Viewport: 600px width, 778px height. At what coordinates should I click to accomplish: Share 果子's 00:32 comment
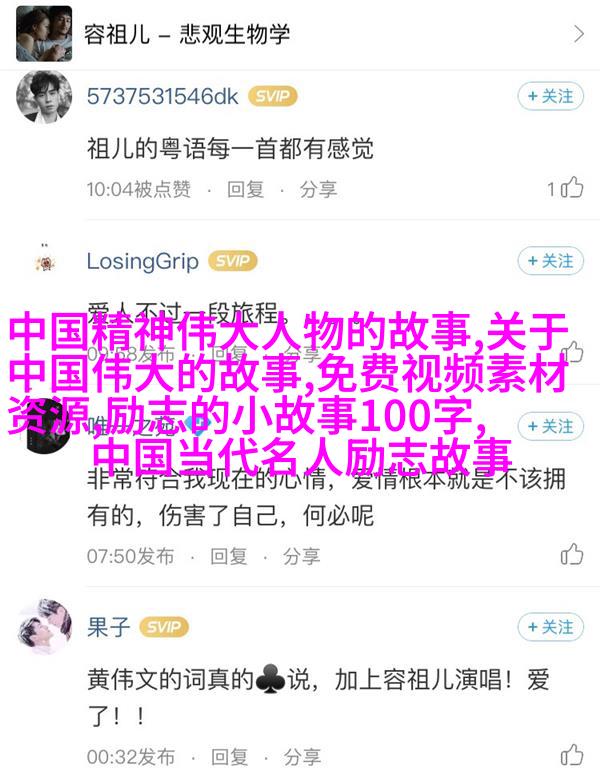[302, 754]
